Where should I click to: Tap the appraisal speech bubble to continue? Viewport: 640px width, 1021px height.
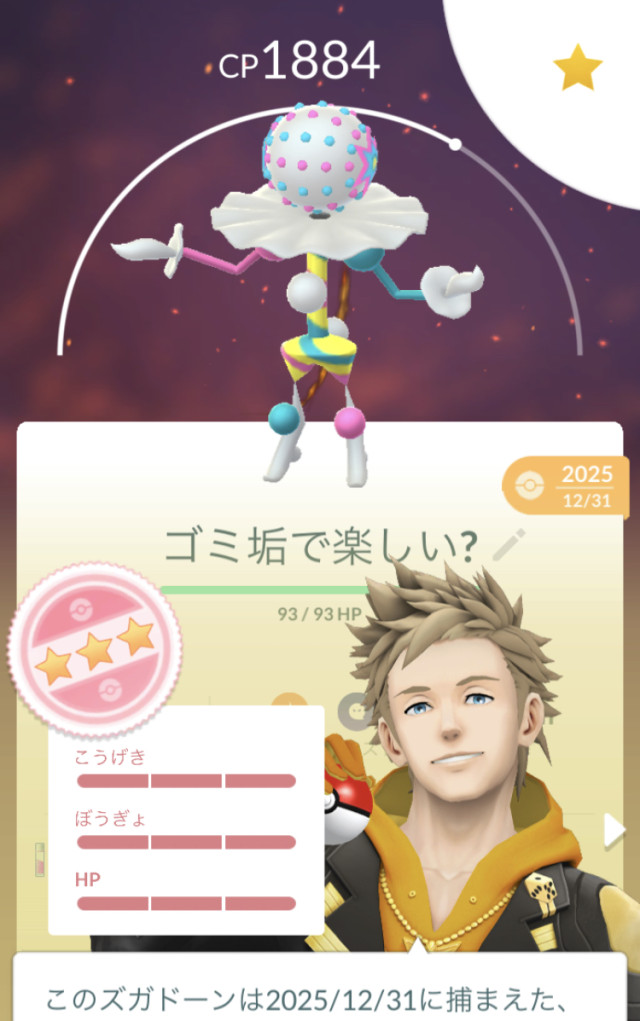[x=320, y=990]
